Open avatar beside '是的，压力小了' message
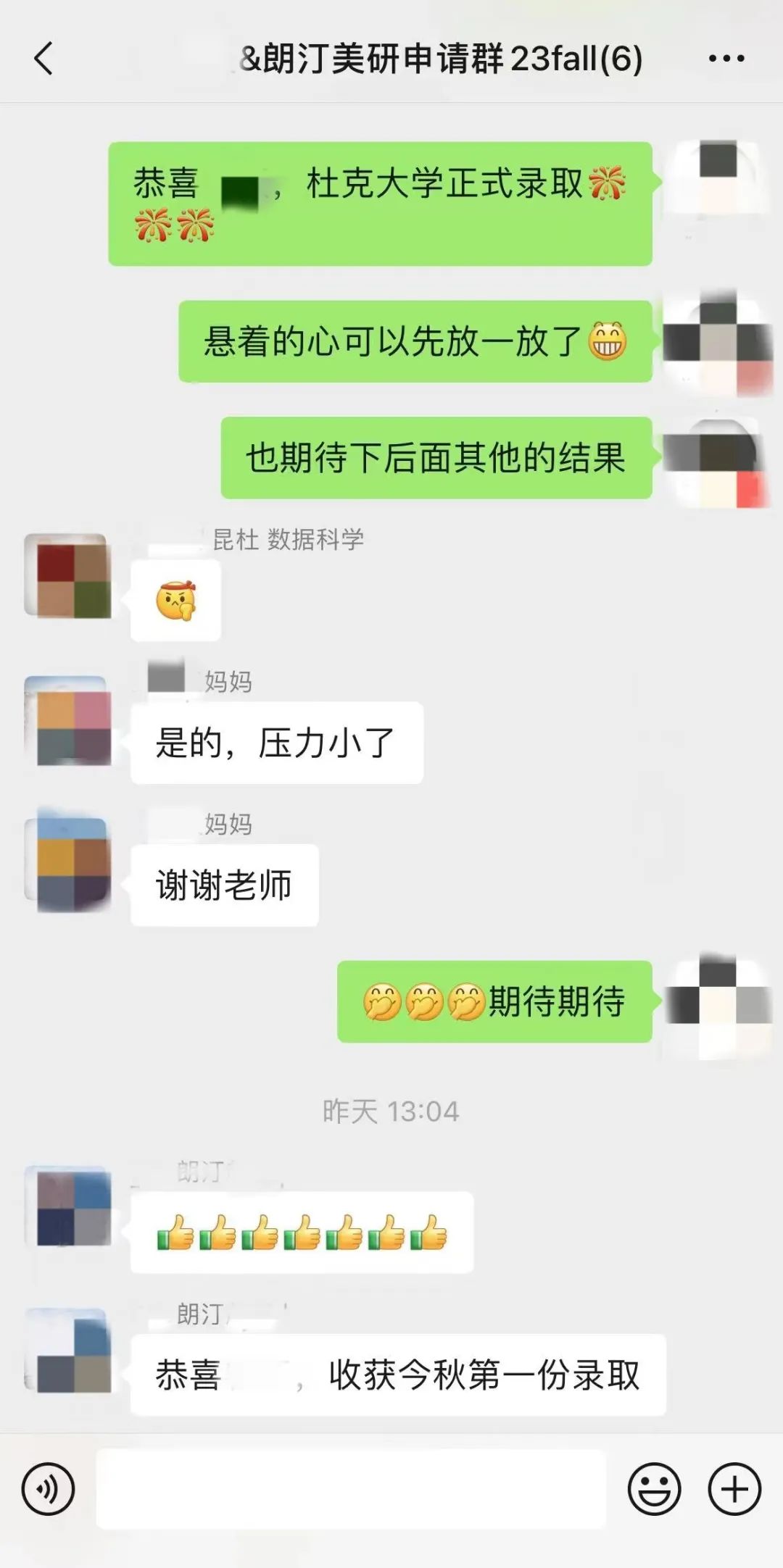 coord(69,721)
